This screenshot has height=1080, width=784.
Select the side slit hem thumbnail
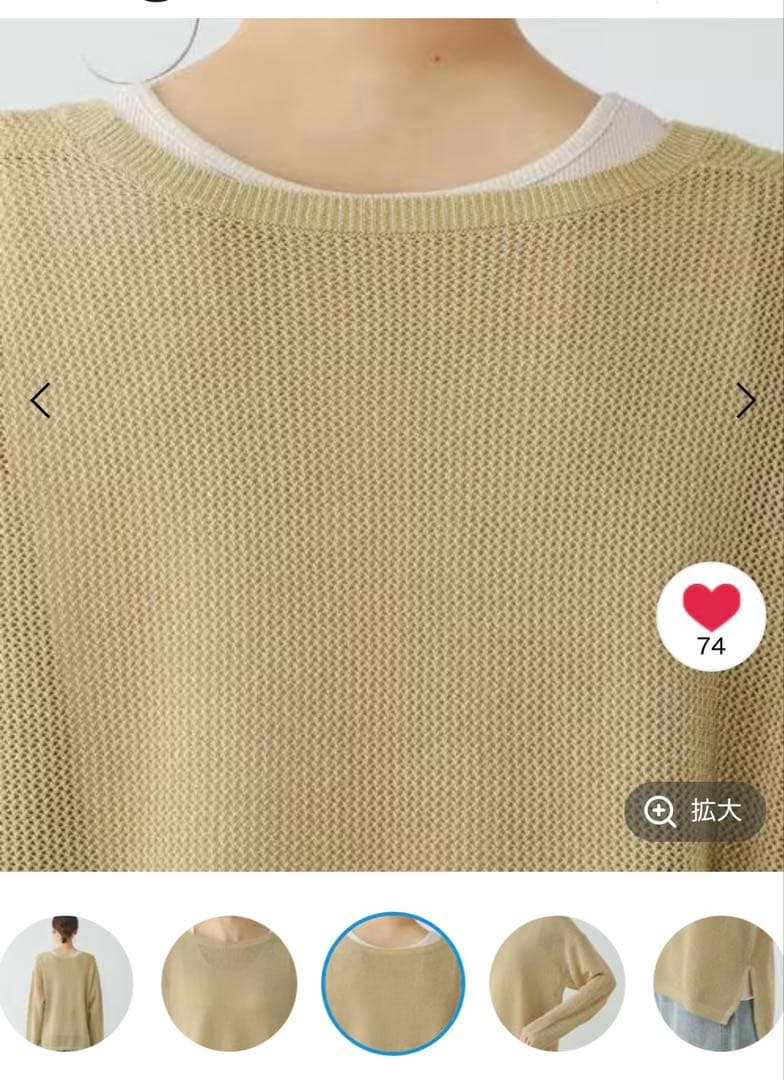(x=719, y=983)
